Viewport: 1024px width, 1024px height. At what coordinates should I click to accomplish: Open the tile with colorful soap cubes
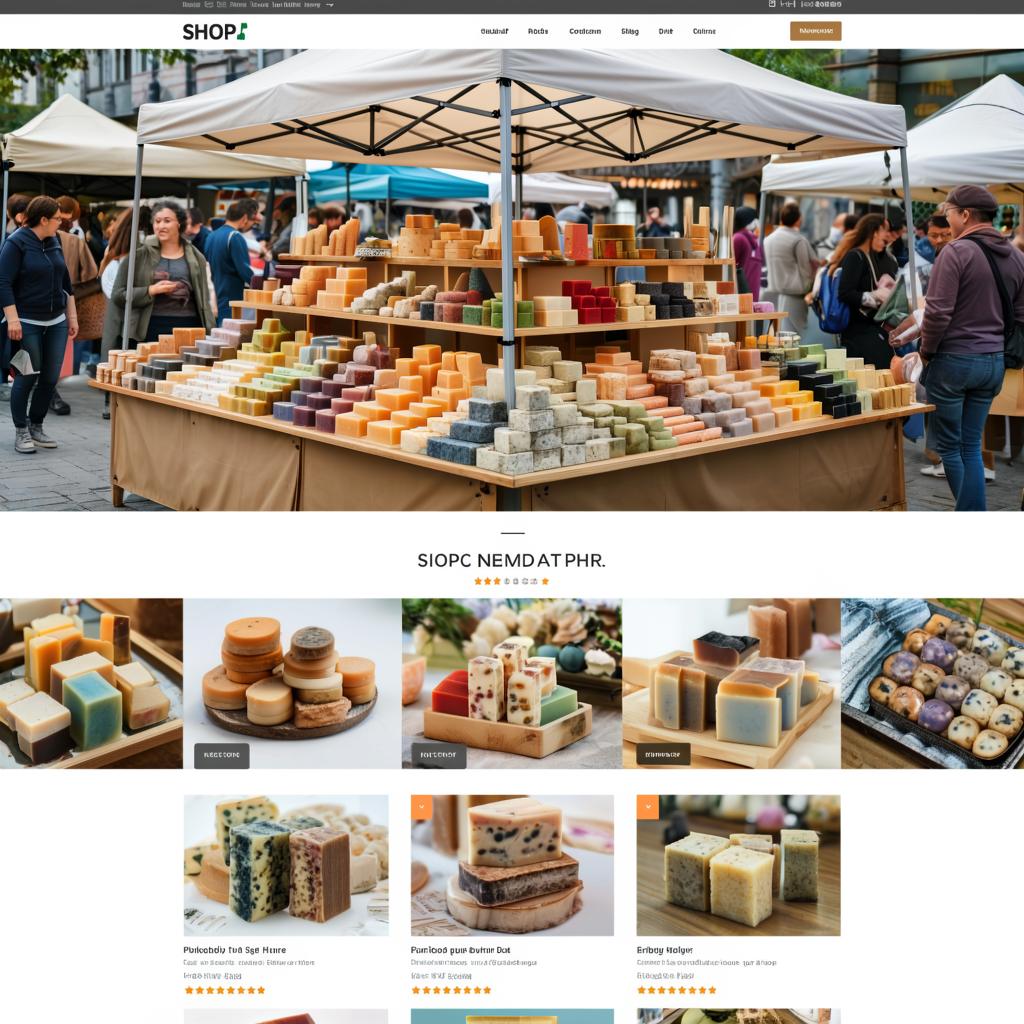(x=91, y=683)
